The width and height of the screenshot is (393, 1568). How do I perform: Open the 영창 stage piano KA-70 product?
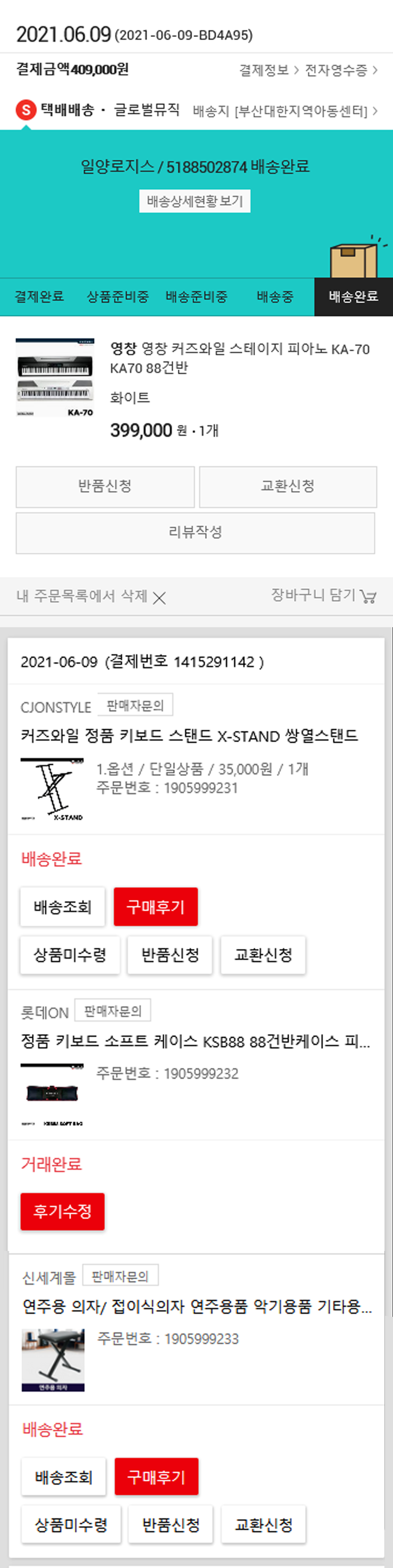239,357
